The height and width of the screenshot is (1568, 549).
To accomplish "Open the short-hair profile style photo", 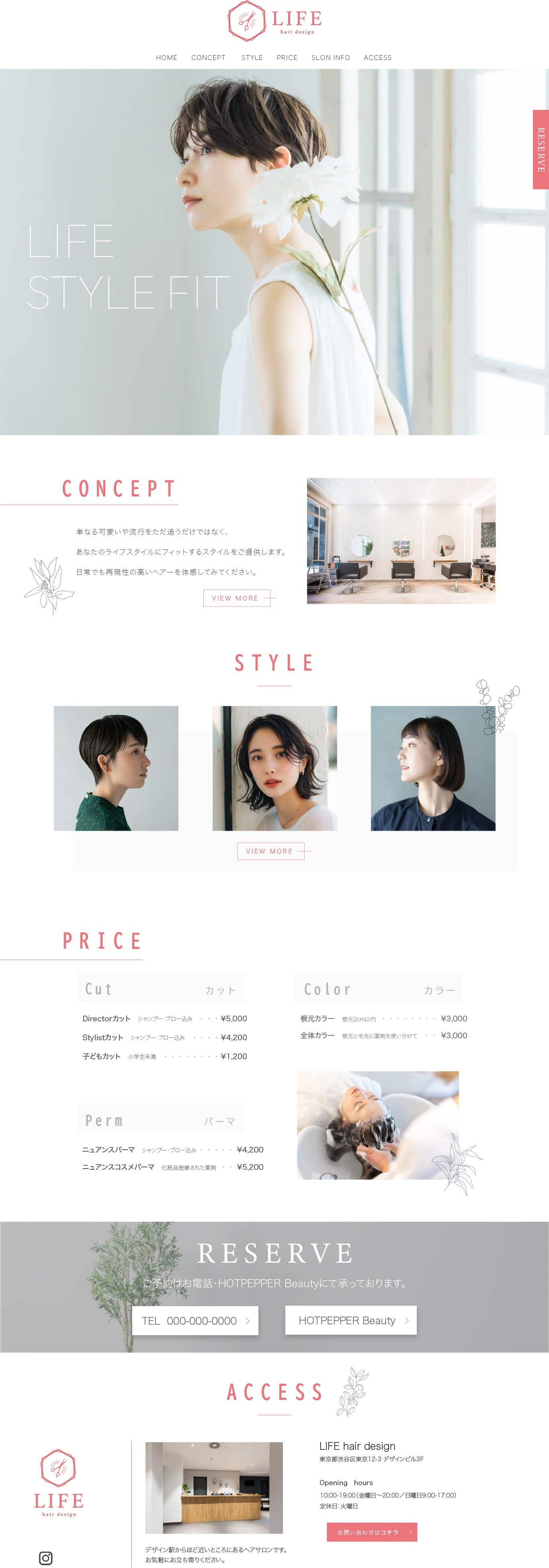I will pyautogui.click(x=116, y=768).
